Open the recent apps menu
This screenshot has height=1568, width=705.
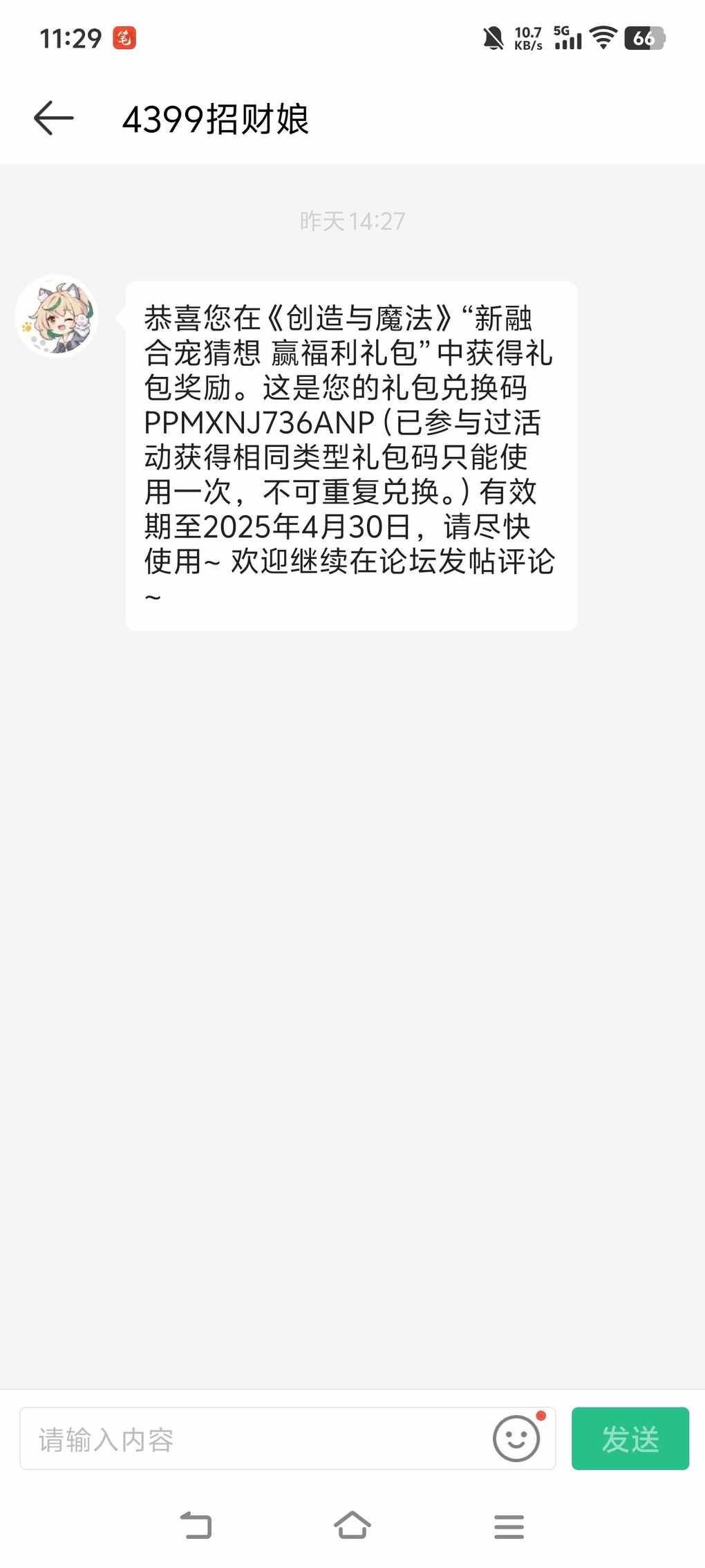pos(509,1526)
